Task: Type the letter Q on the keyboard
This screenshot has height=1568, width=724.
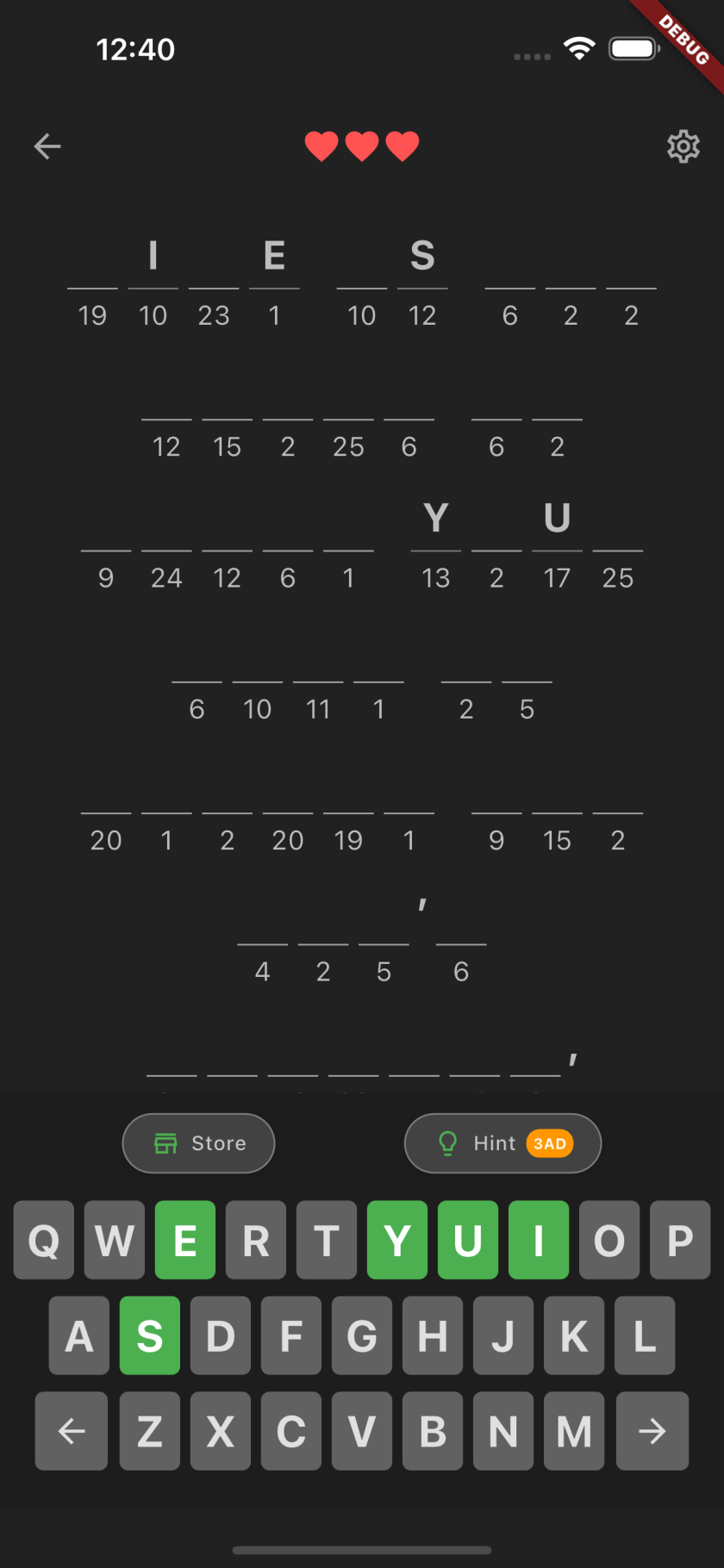Action: point(44,1241)
